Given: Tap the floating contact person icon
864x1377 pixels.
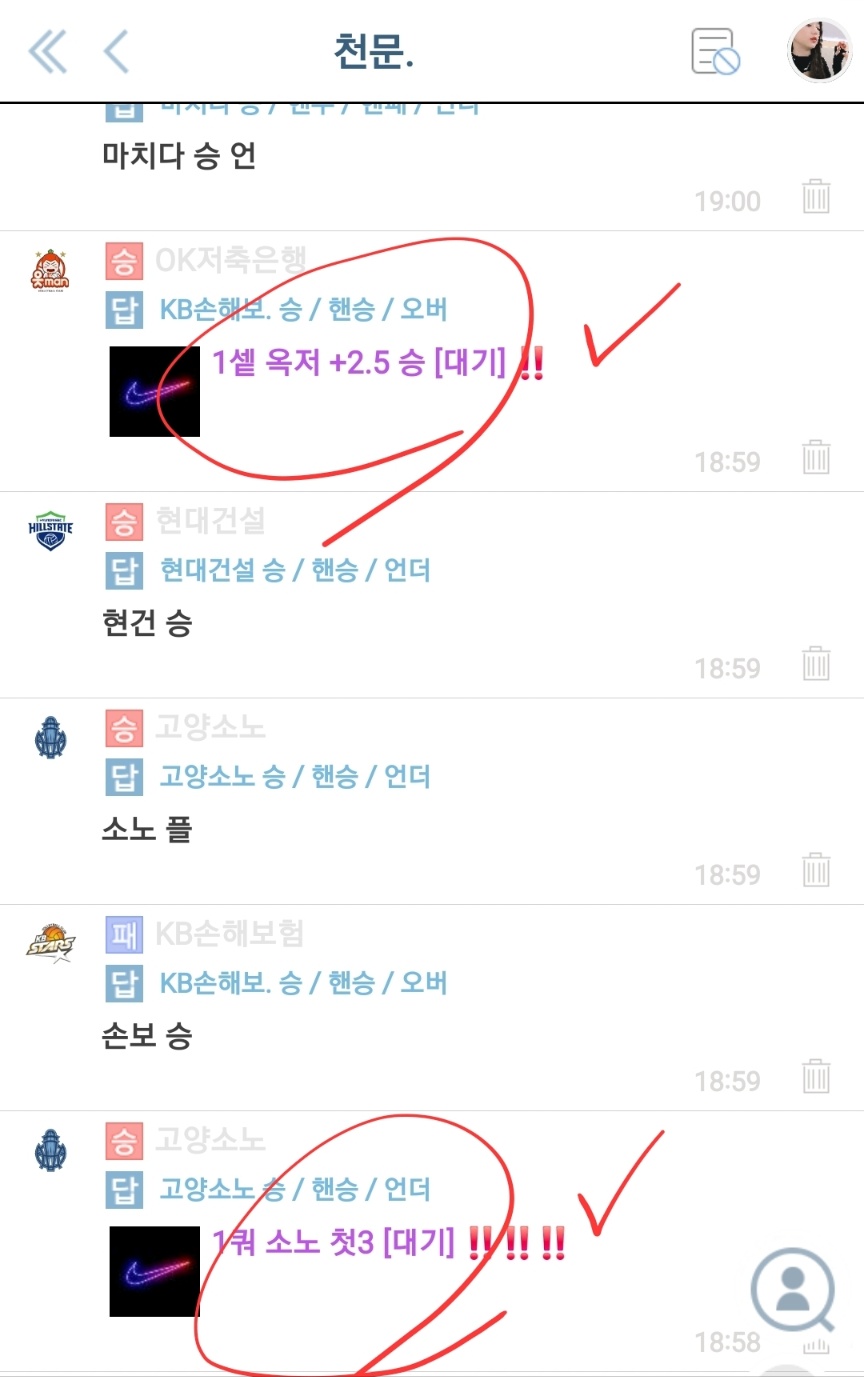Looking at the screenshot, I should [x=793, y=1290].
